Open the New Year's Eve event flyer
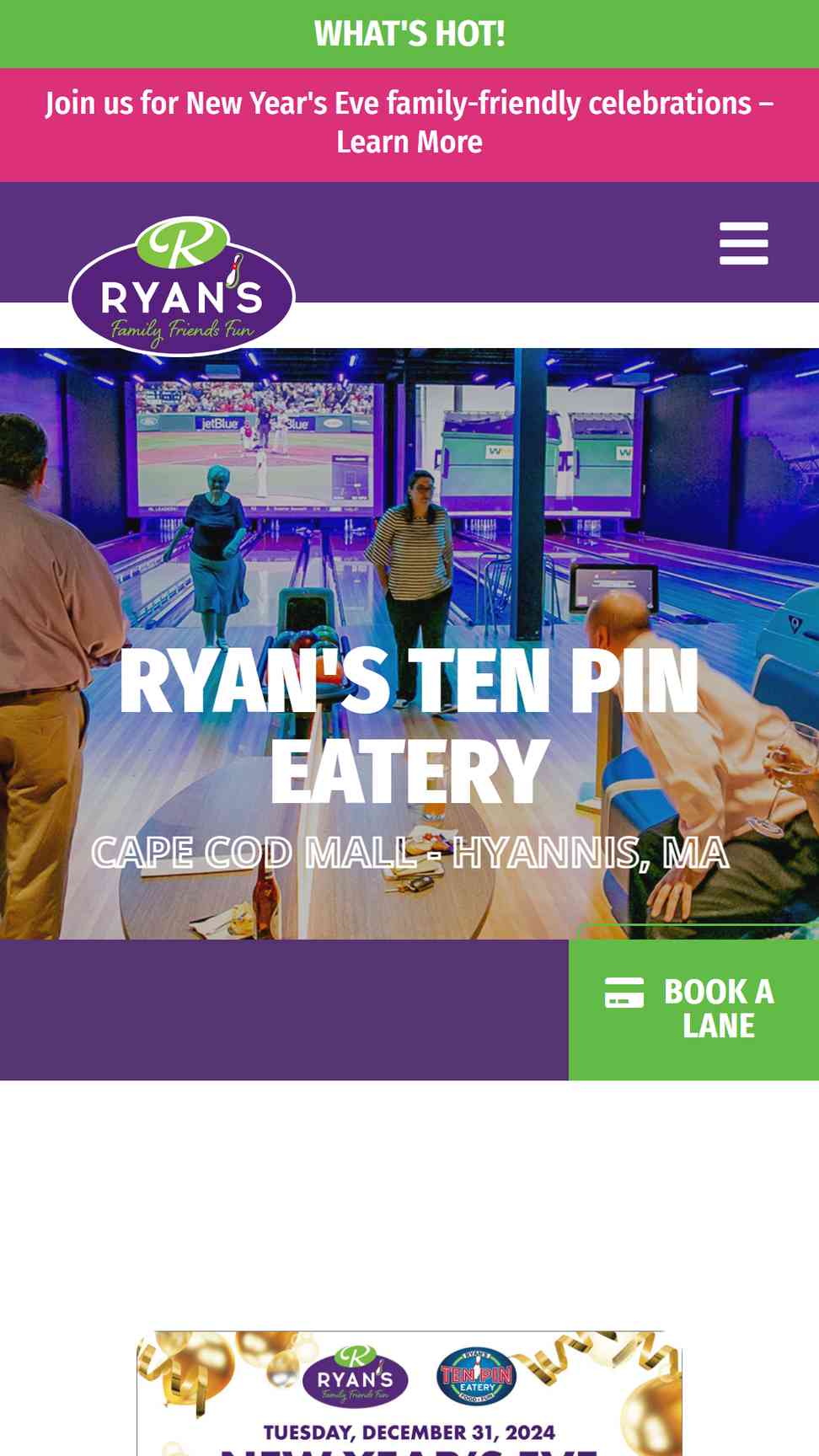This screenshot has height=1456, width=819. (409, 1394)
